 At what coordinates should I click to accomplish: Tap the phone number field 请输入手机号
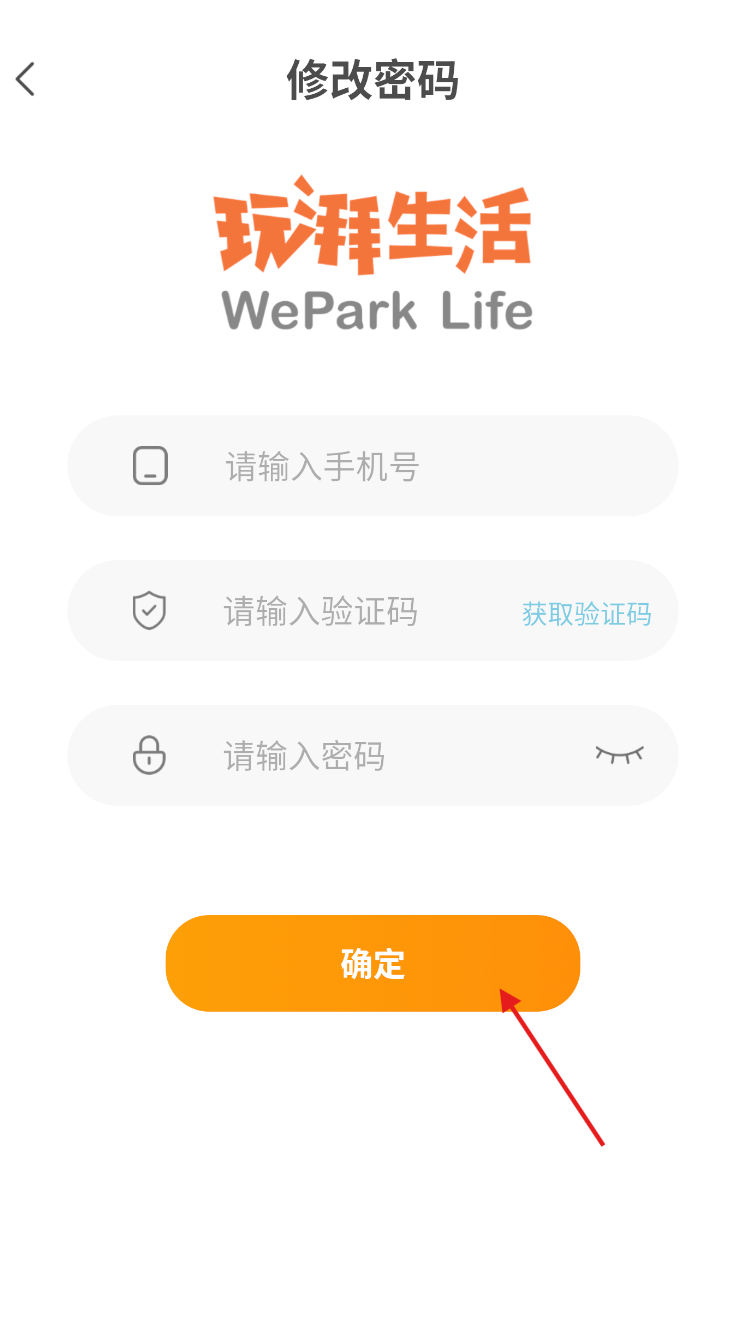point(400,467)
